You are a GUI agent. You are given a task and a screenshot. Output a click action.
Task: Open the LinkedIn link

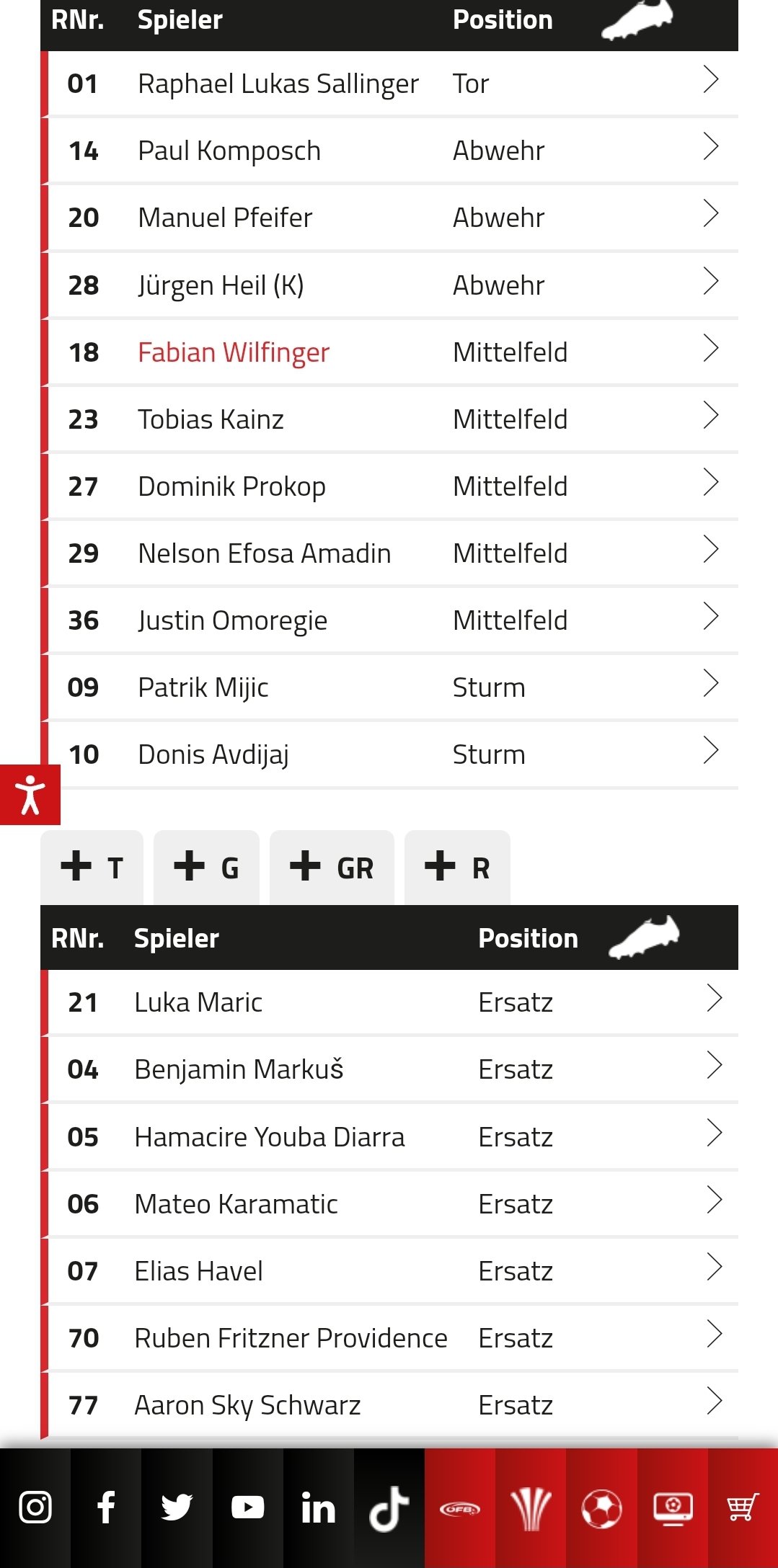[318, 1507]
